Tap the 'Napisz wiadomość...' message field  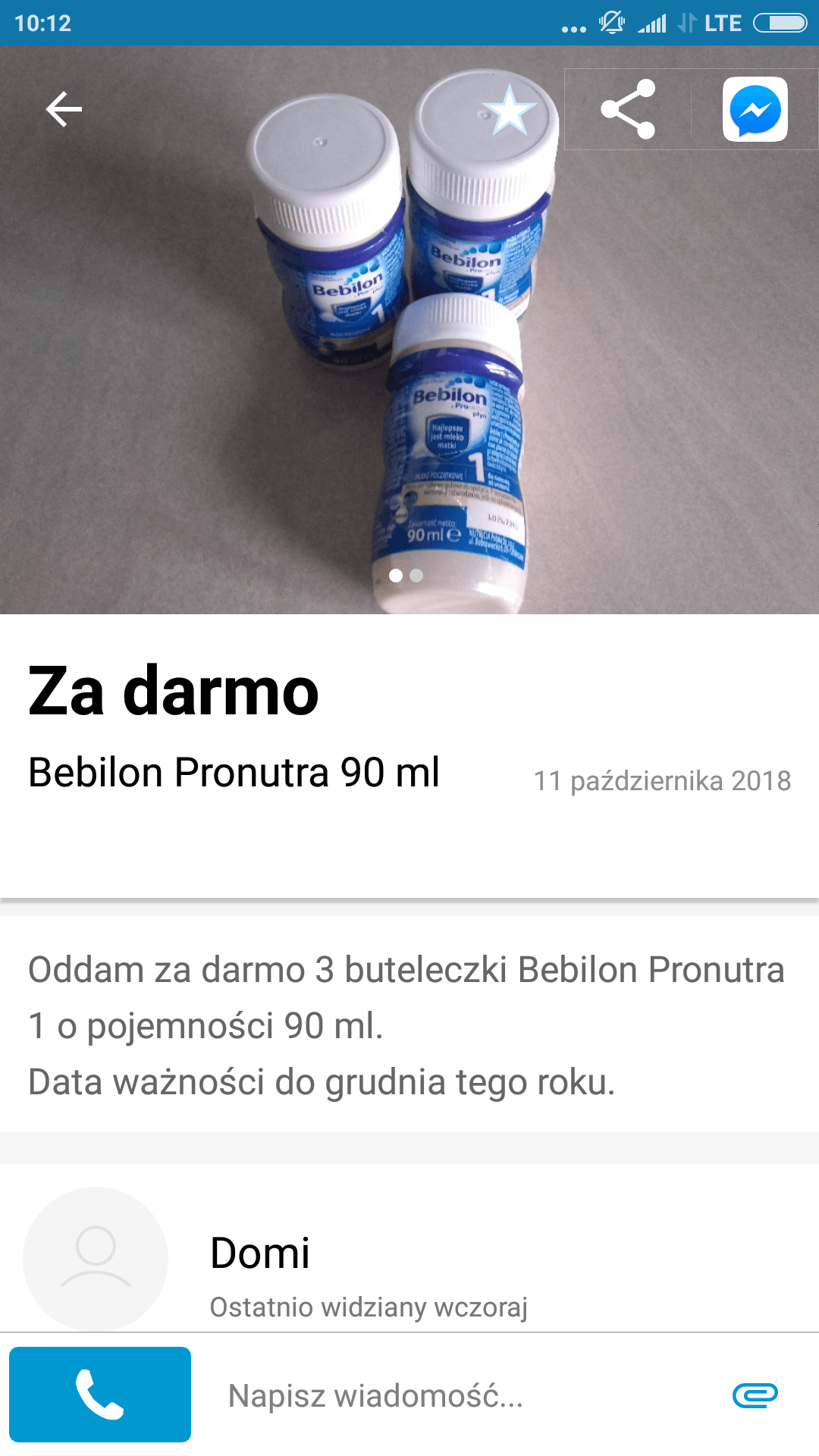[455, 1395]
